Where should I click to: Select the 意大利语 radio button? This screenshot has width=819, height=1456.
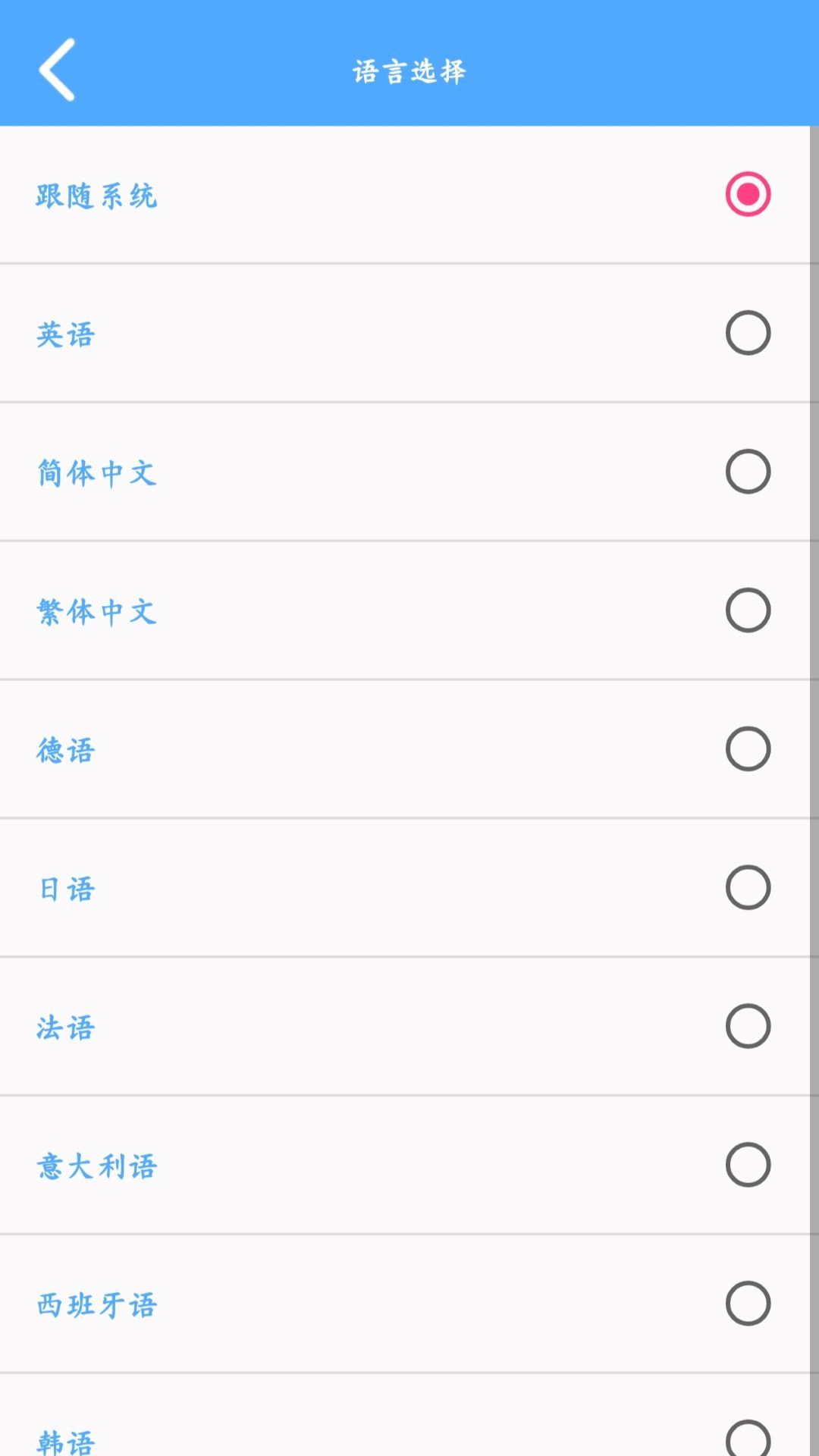pyautogui.click(x=748, y=1166)
